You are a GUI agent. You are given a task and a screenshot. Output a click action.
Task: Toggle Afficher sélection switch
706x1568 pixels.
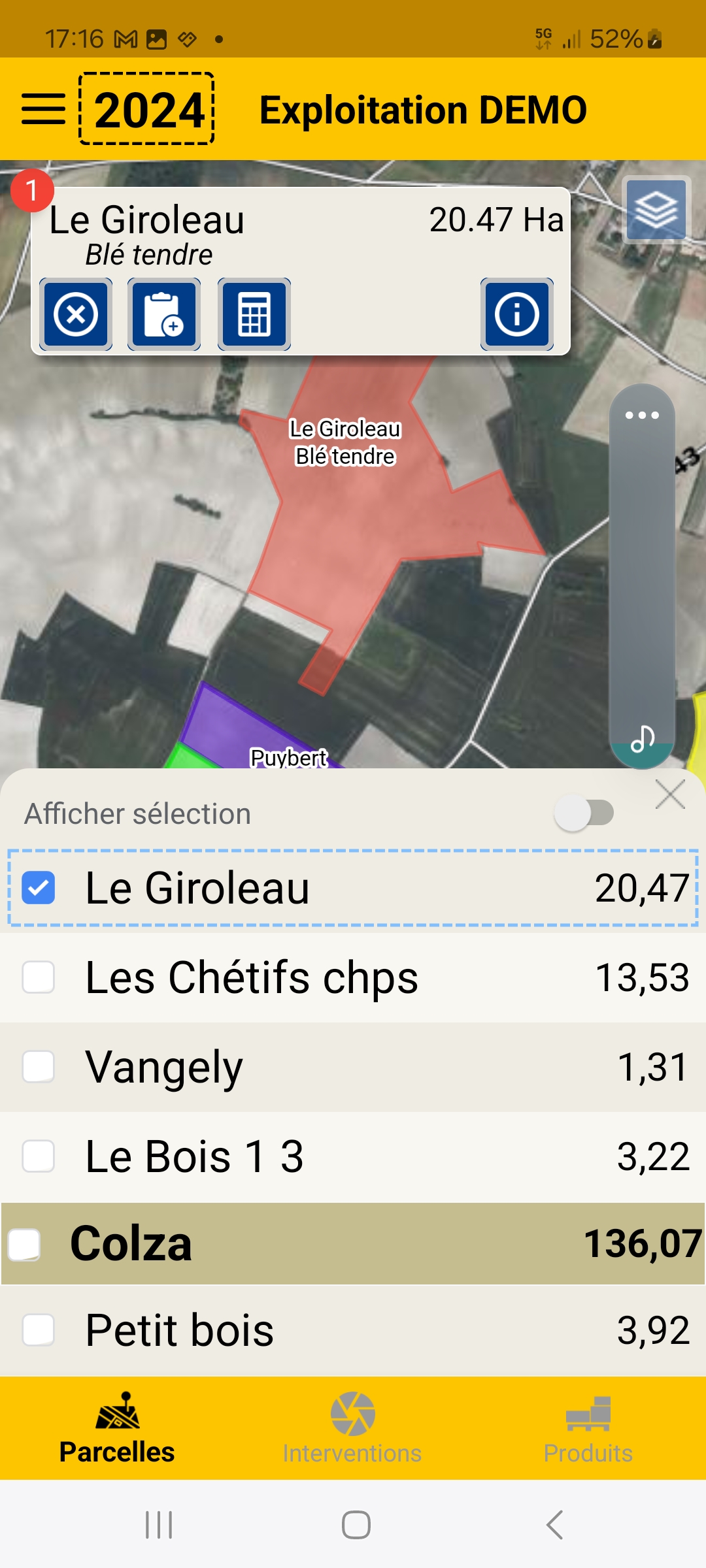584,813
